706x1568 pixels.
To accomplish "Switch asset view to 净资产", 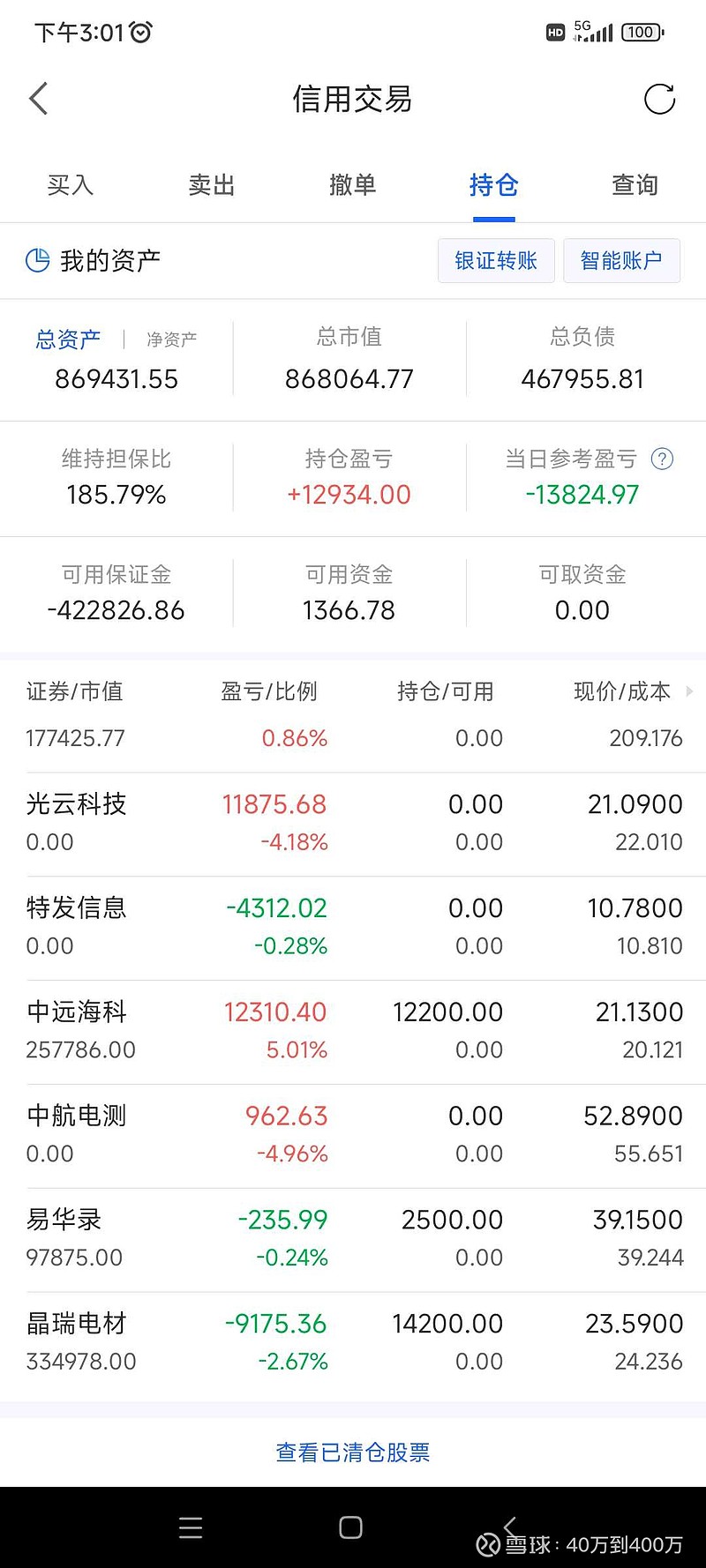I will point(172,340).
